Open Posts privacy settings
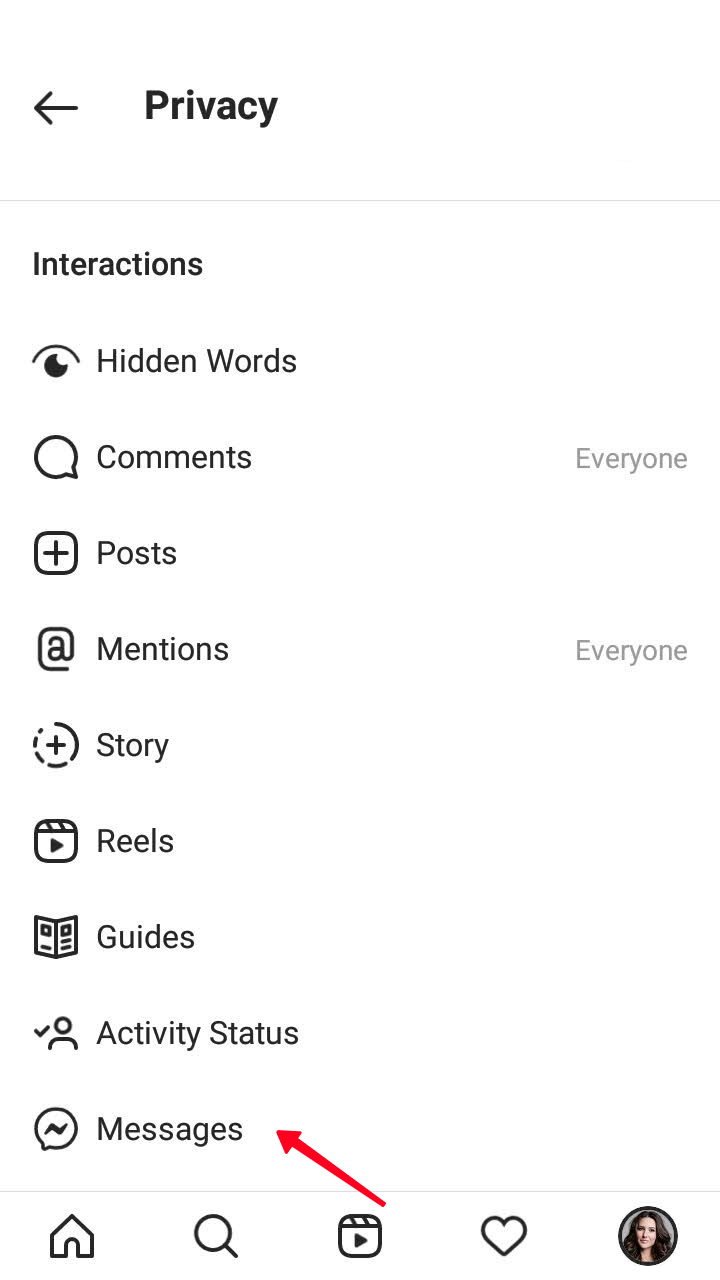720x1280 pixels. [x=360, y=553]
